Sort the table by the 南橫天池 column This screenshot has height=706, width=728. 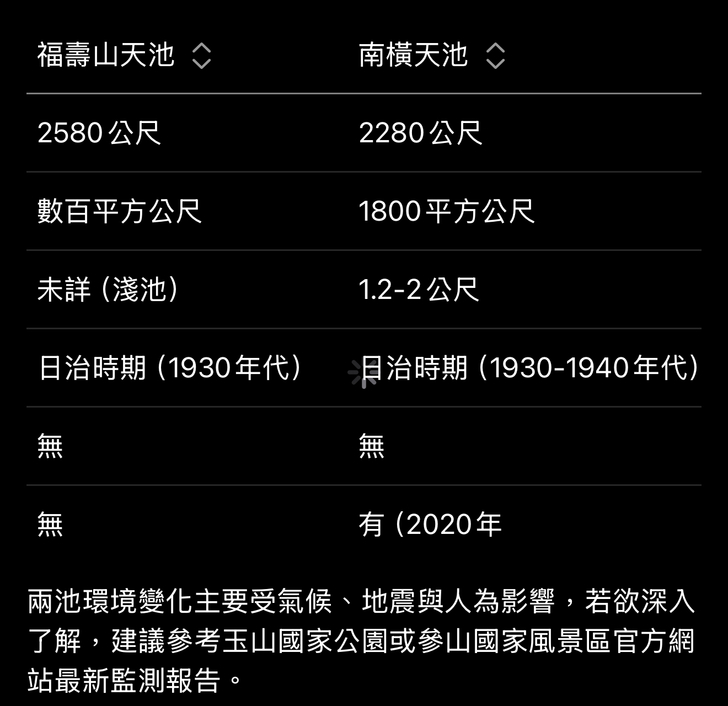(x=495, y=56)
